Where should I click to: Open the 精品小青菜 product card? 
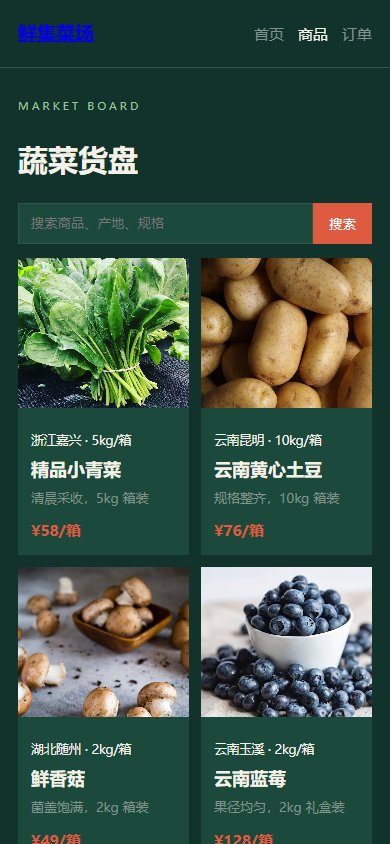tap(103, 406)
